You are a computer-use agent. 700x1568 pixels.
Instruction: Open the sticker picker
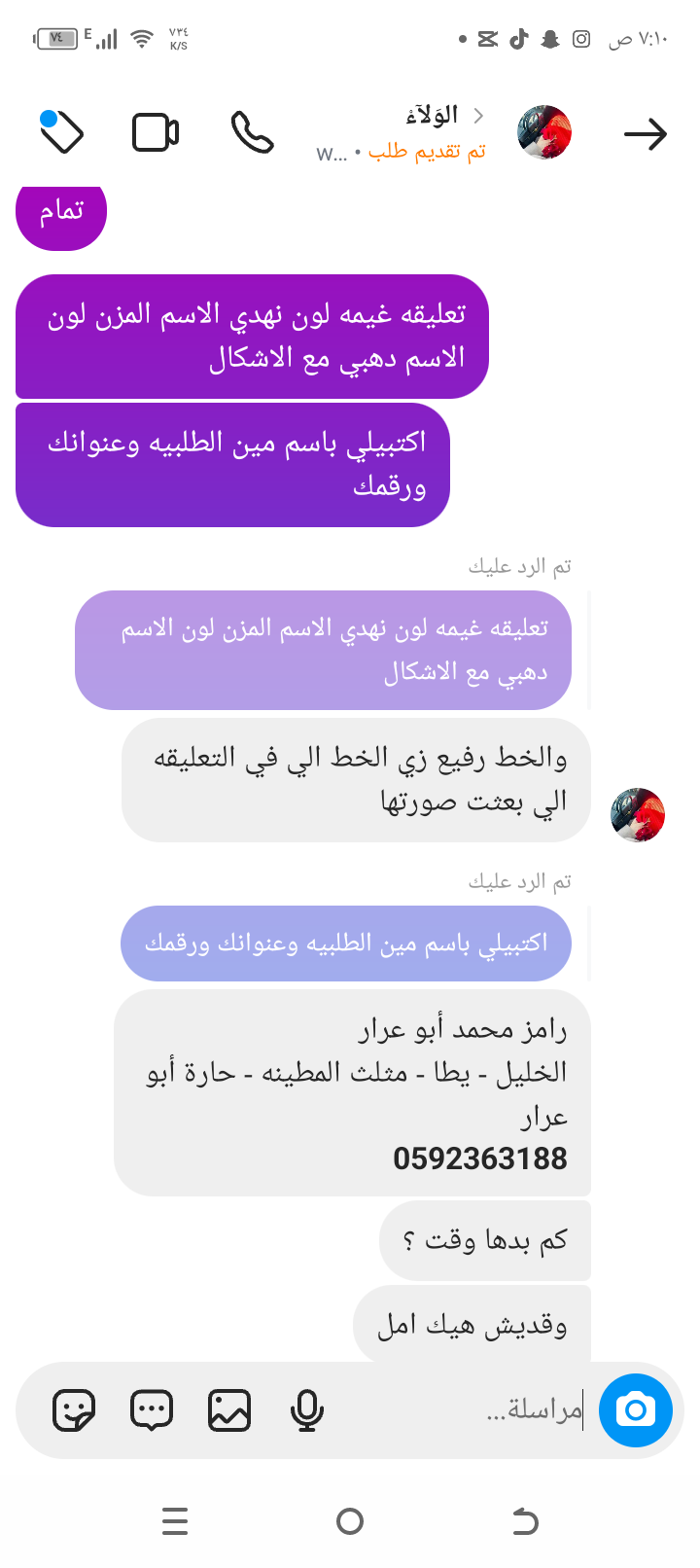coord(74,1409)
